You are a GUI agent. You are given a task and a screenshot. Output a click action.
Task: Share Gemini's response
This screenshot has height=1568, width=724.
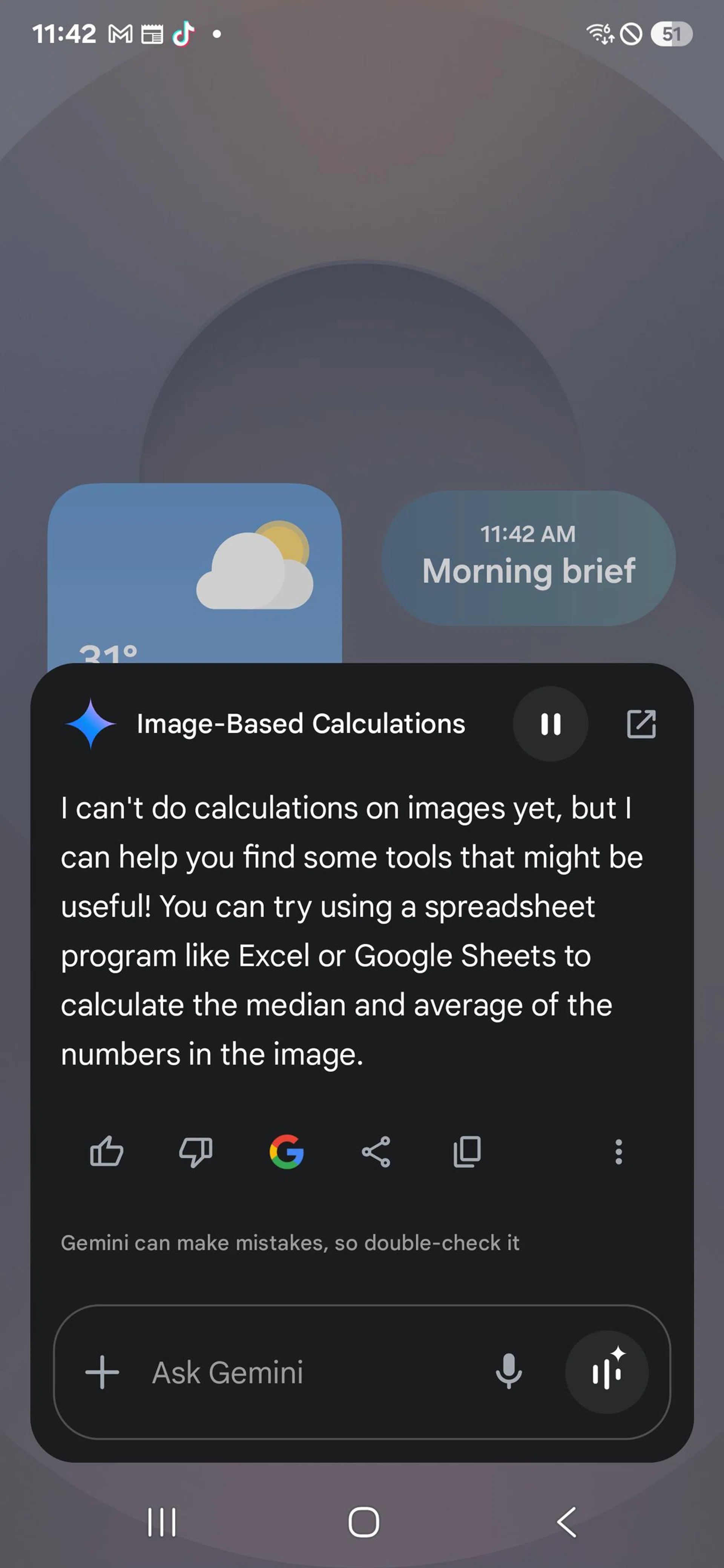click(376, 1151)
